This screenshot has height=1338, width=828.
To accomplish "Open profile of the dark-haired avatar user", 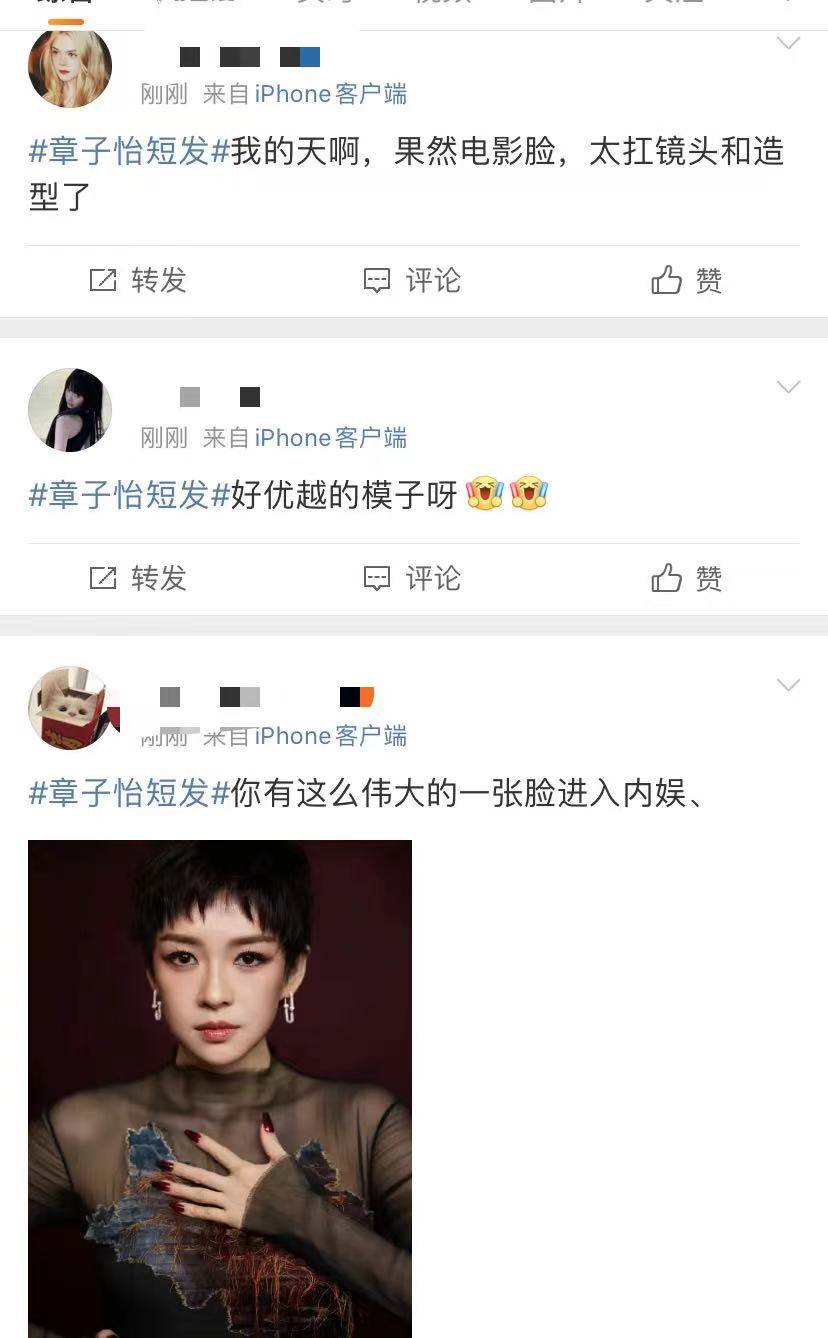I will (x=70, y=410).
